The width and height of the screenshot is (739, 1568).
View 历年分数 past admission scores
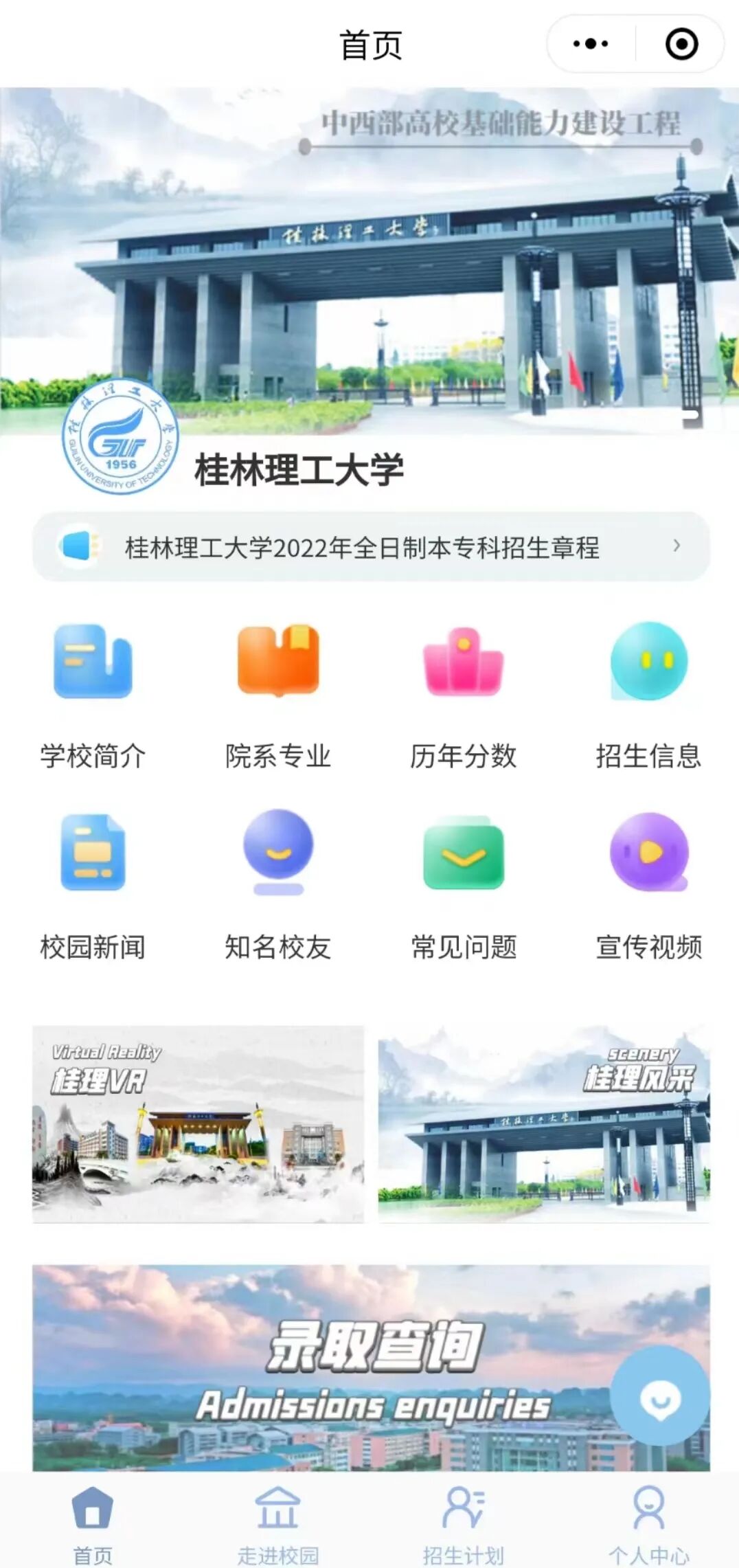click(x=464, y=695)
